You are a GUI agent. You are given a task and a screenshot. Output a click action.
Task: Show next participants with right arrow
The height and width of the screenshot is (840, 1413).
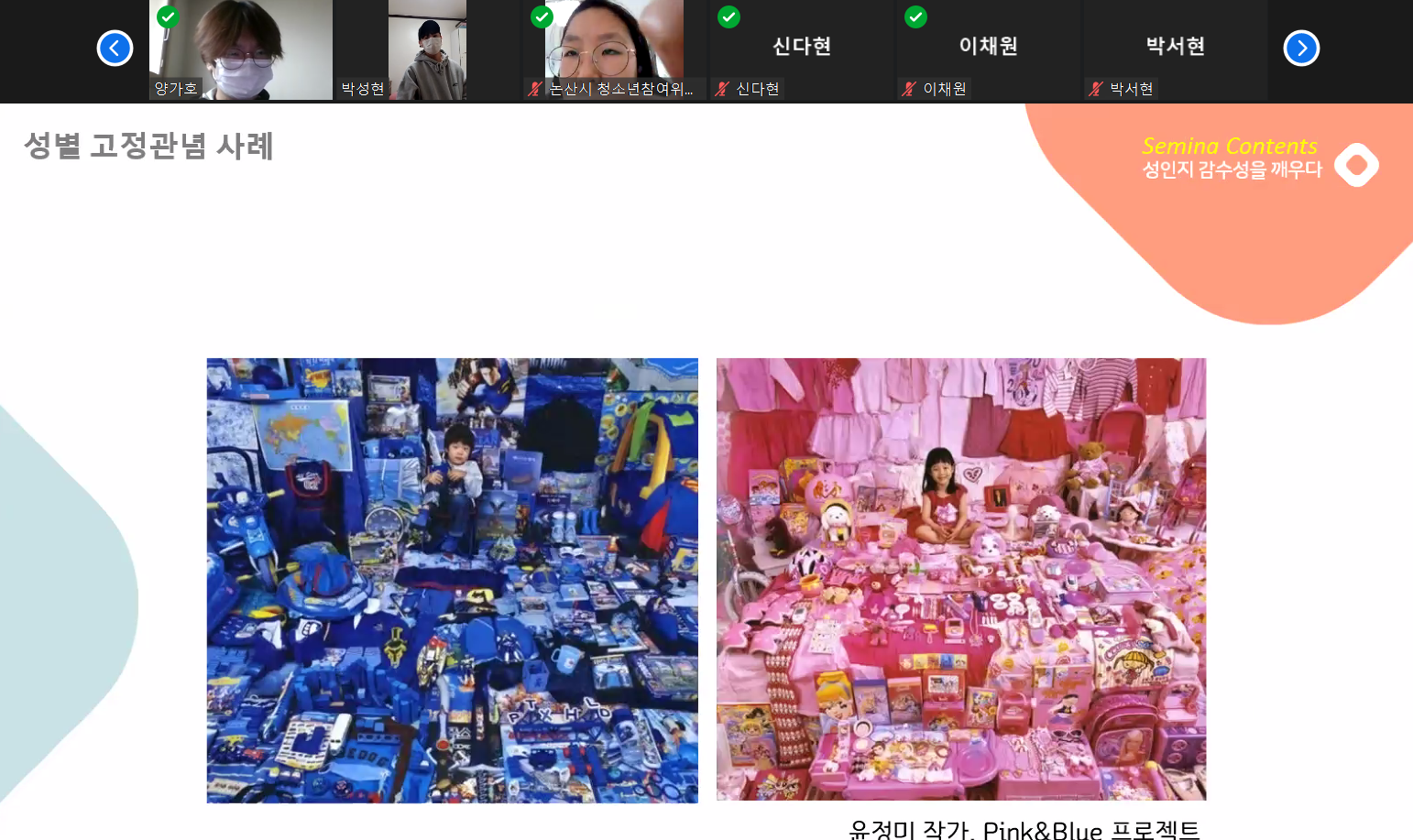point(1301,49)
